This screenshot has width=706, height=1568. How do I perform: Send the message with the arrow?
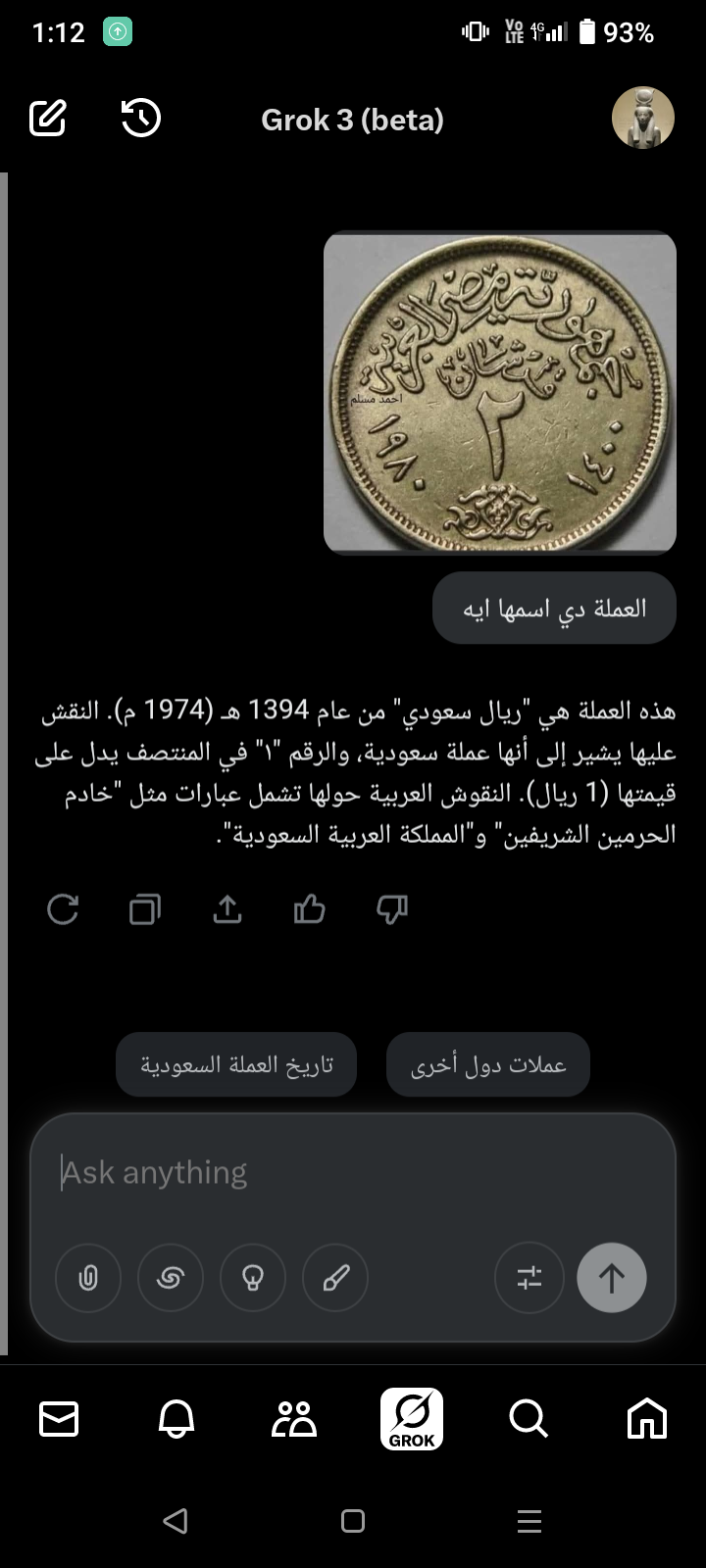click(x=612, y=1278)
